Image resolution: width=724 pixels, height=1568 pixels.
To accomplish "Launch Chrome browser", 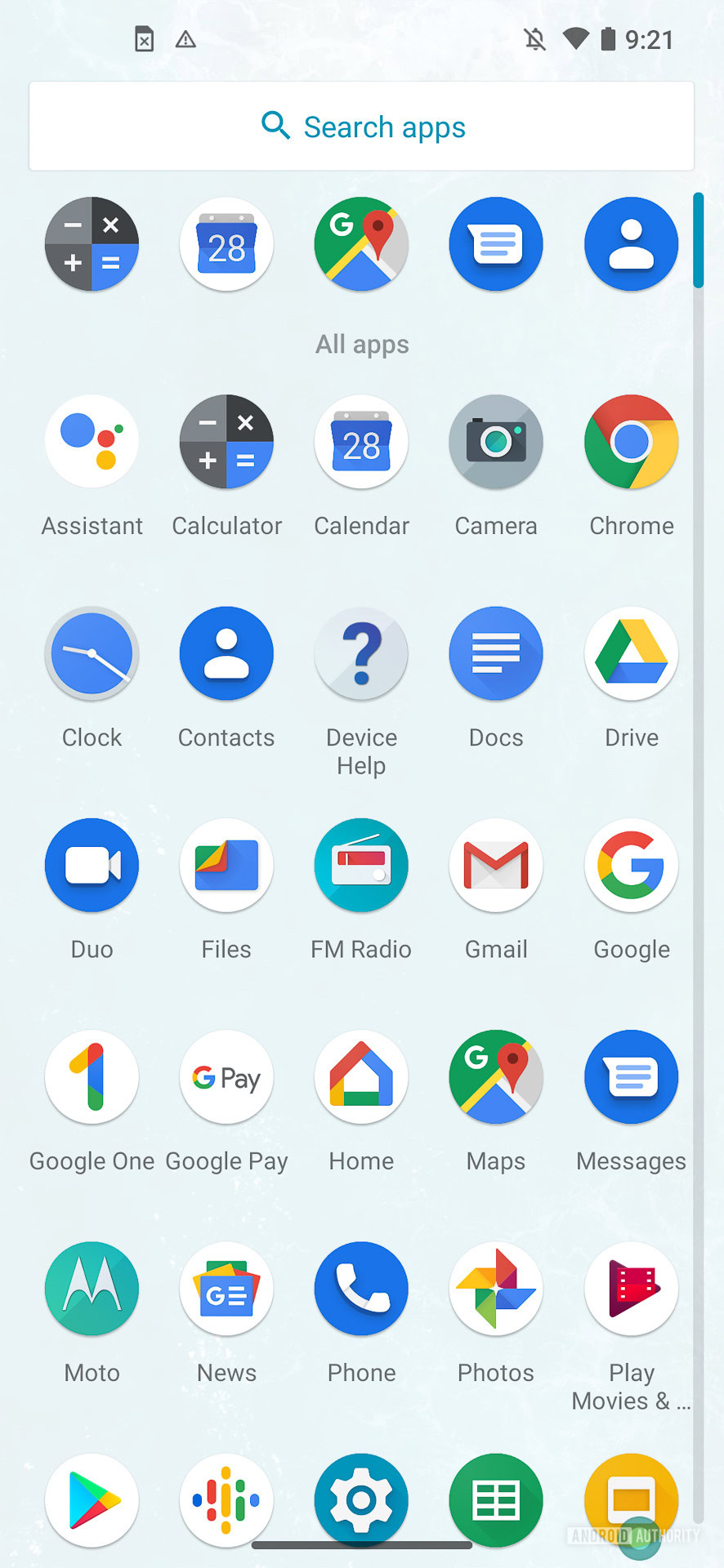I will coord(631,442).
